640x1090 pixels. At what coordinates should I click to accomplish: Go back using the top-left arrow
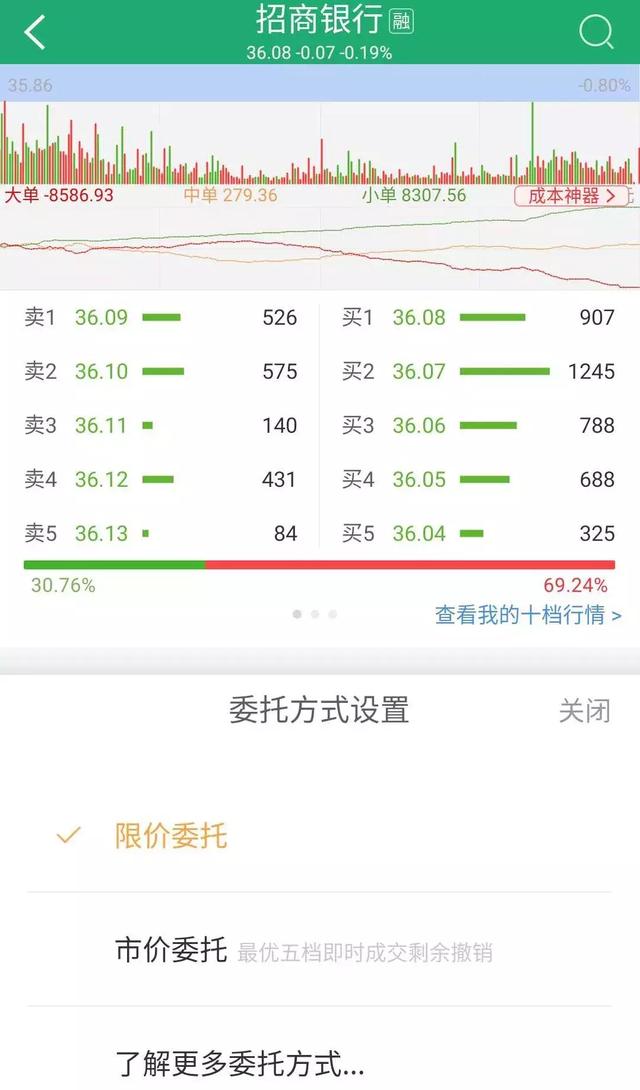[x=35, y=33]
